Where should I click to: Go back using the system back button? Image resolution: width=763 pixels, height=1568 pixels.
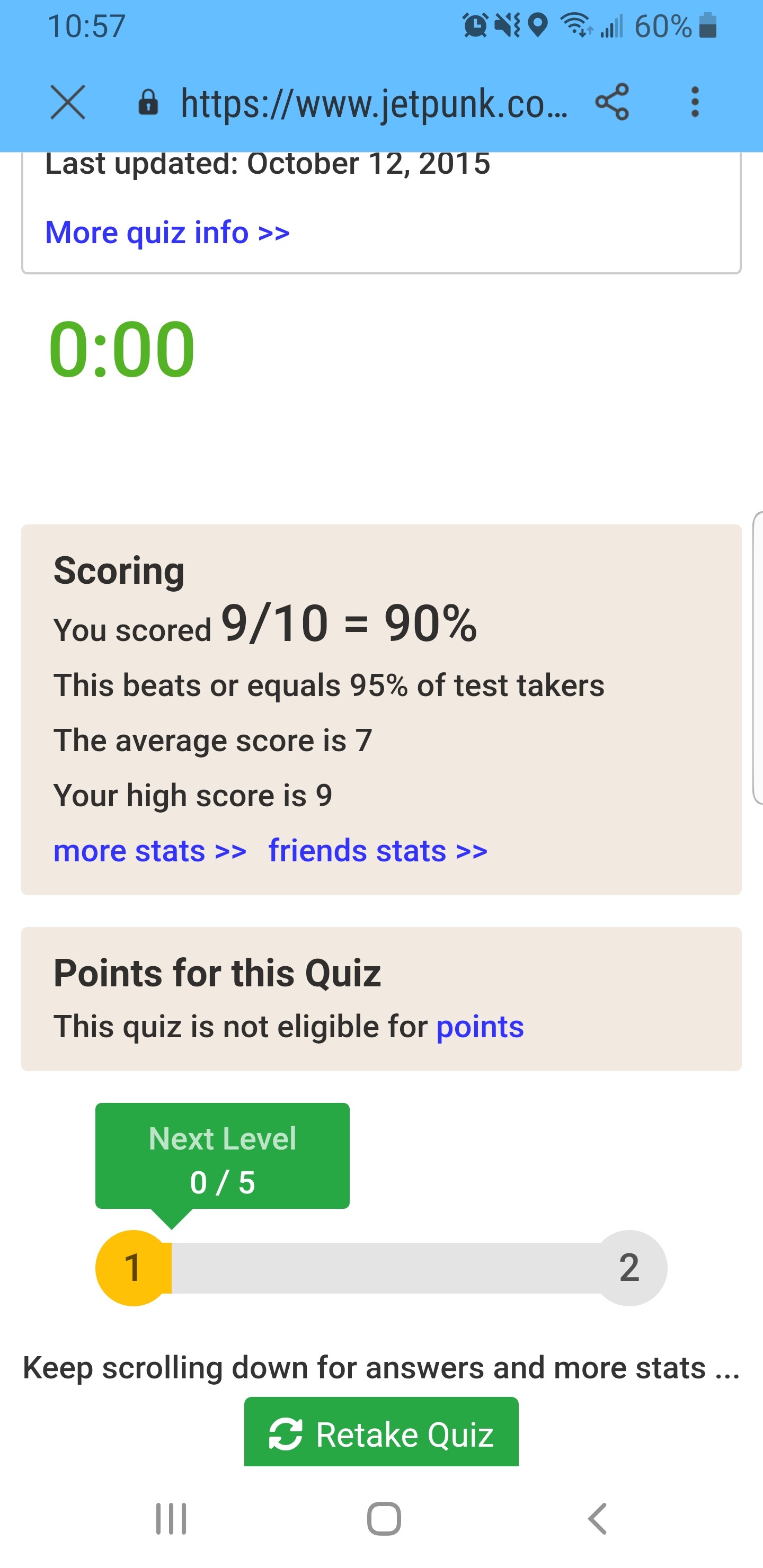tap(597, 1519)
